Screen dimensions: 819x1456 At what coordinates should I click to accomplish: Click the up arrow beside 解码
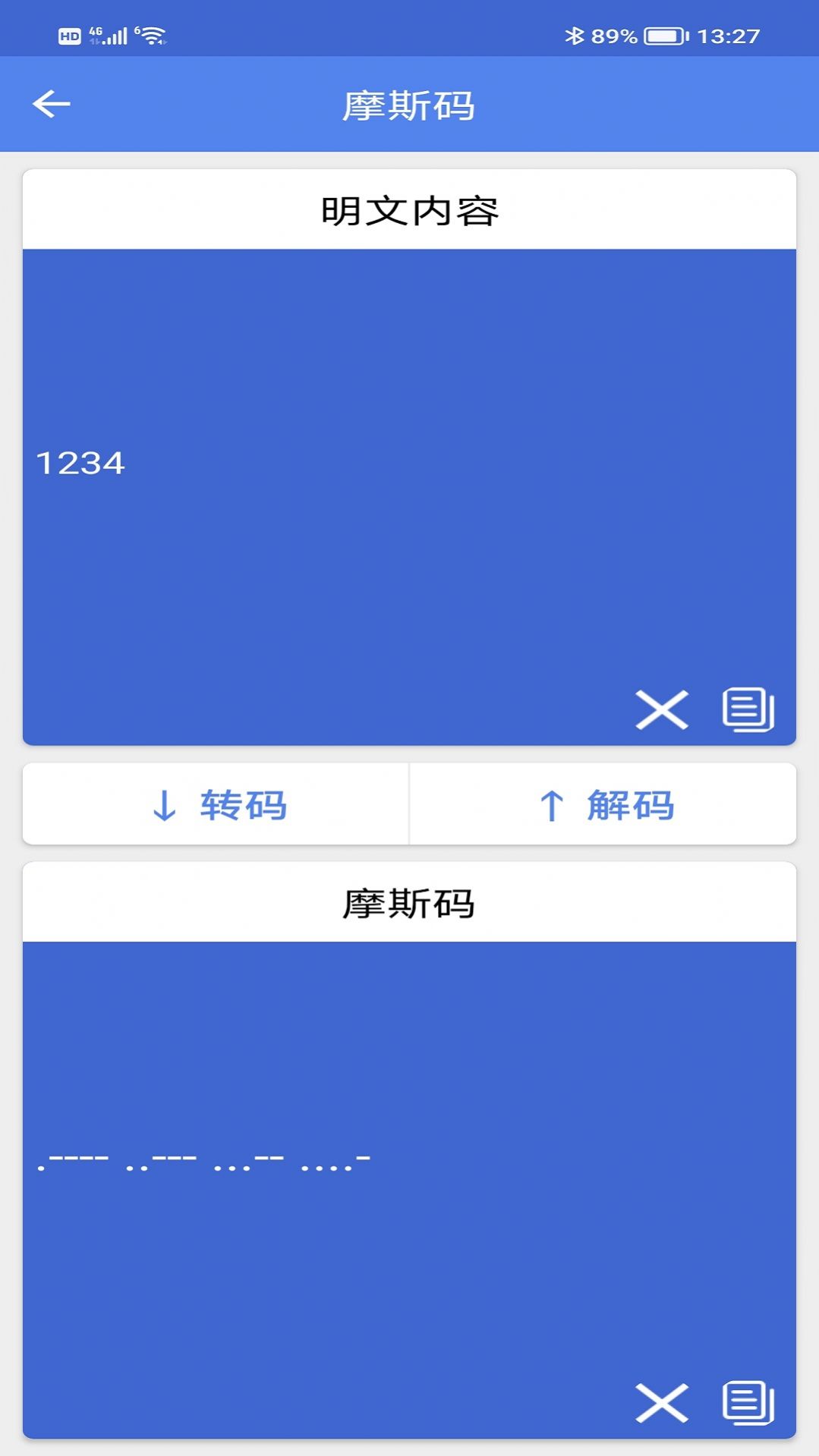(x=550, y=806)
